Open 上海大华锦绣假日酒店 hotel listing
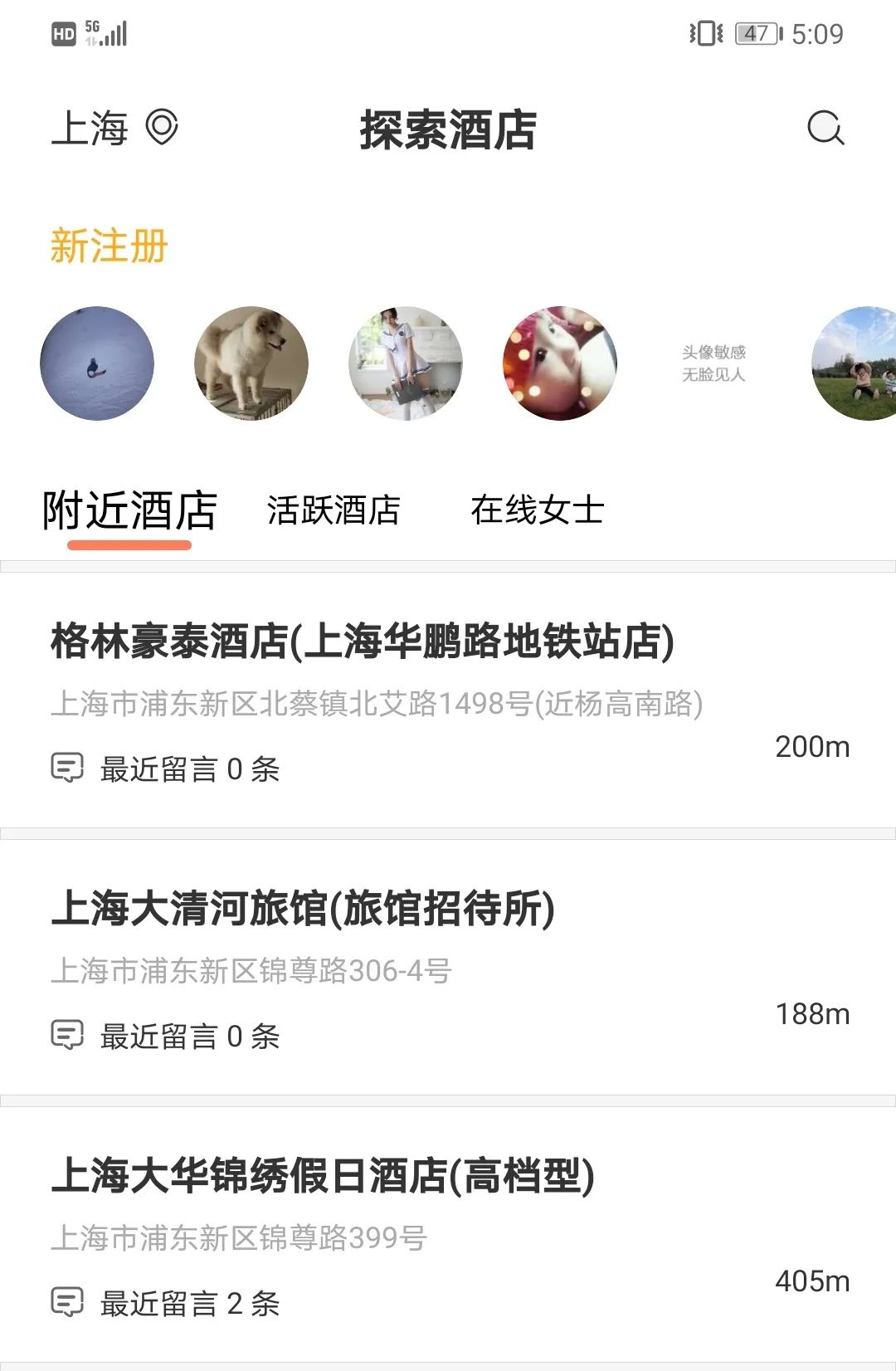Viewport: 896px width, 1371px height. (323, 1175)
